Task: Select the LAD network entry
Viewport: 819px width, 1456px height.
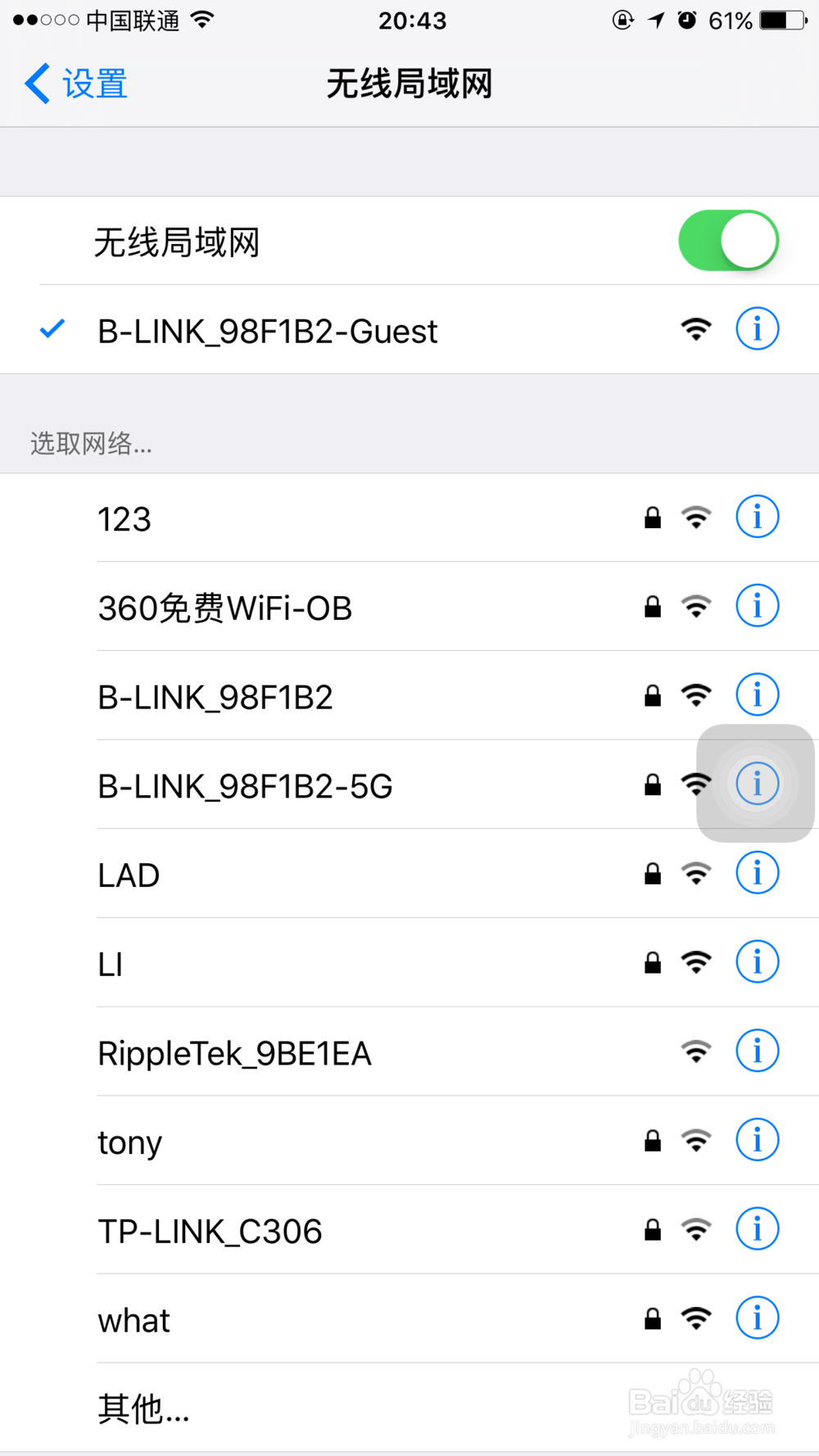Action: point(328,873)
